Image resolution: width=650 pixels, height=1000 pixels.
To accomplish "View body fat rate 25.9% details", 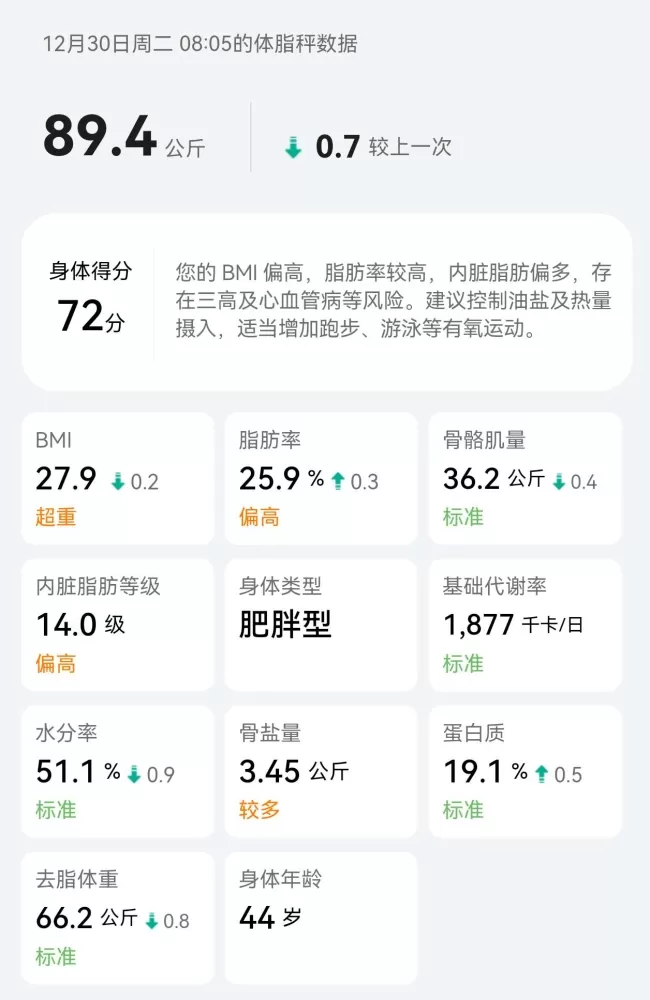I will pyautogui.click(x=321, y=478).
